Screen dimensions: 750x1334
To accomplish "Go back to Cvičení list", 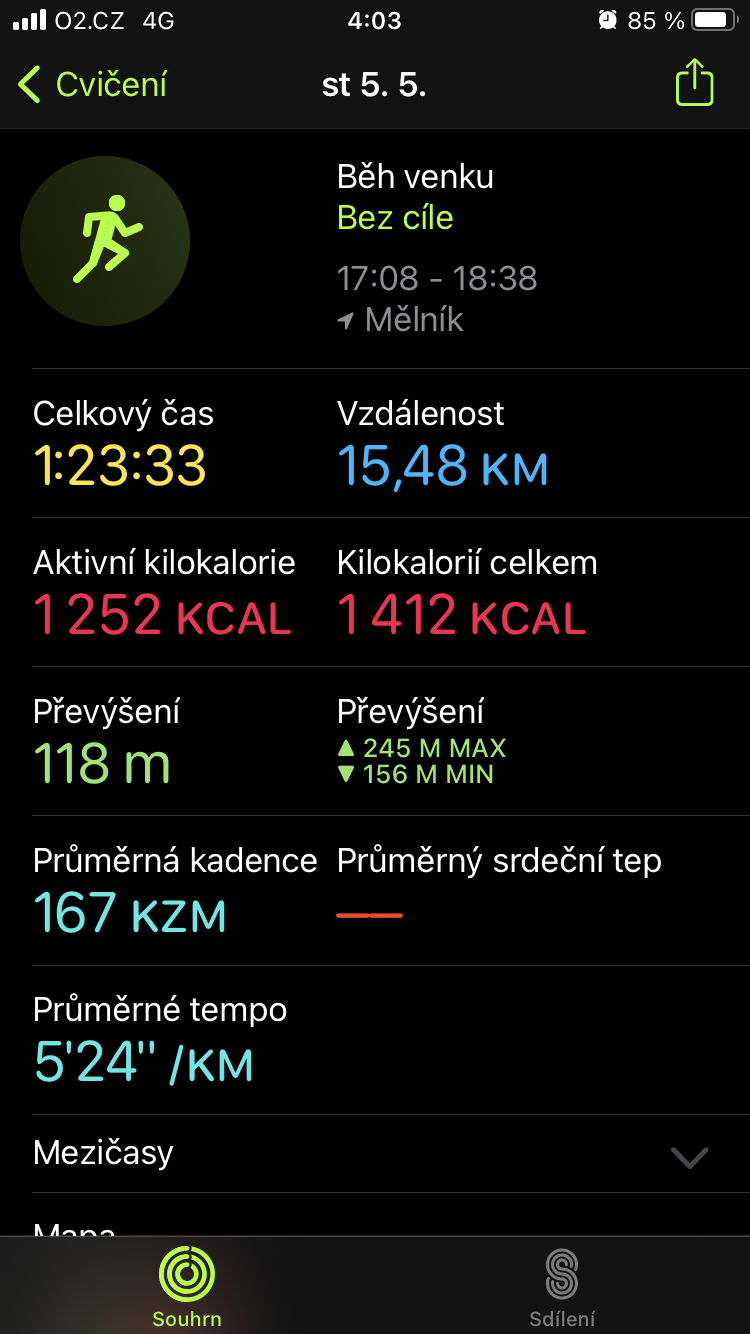I will coord(92,85).
